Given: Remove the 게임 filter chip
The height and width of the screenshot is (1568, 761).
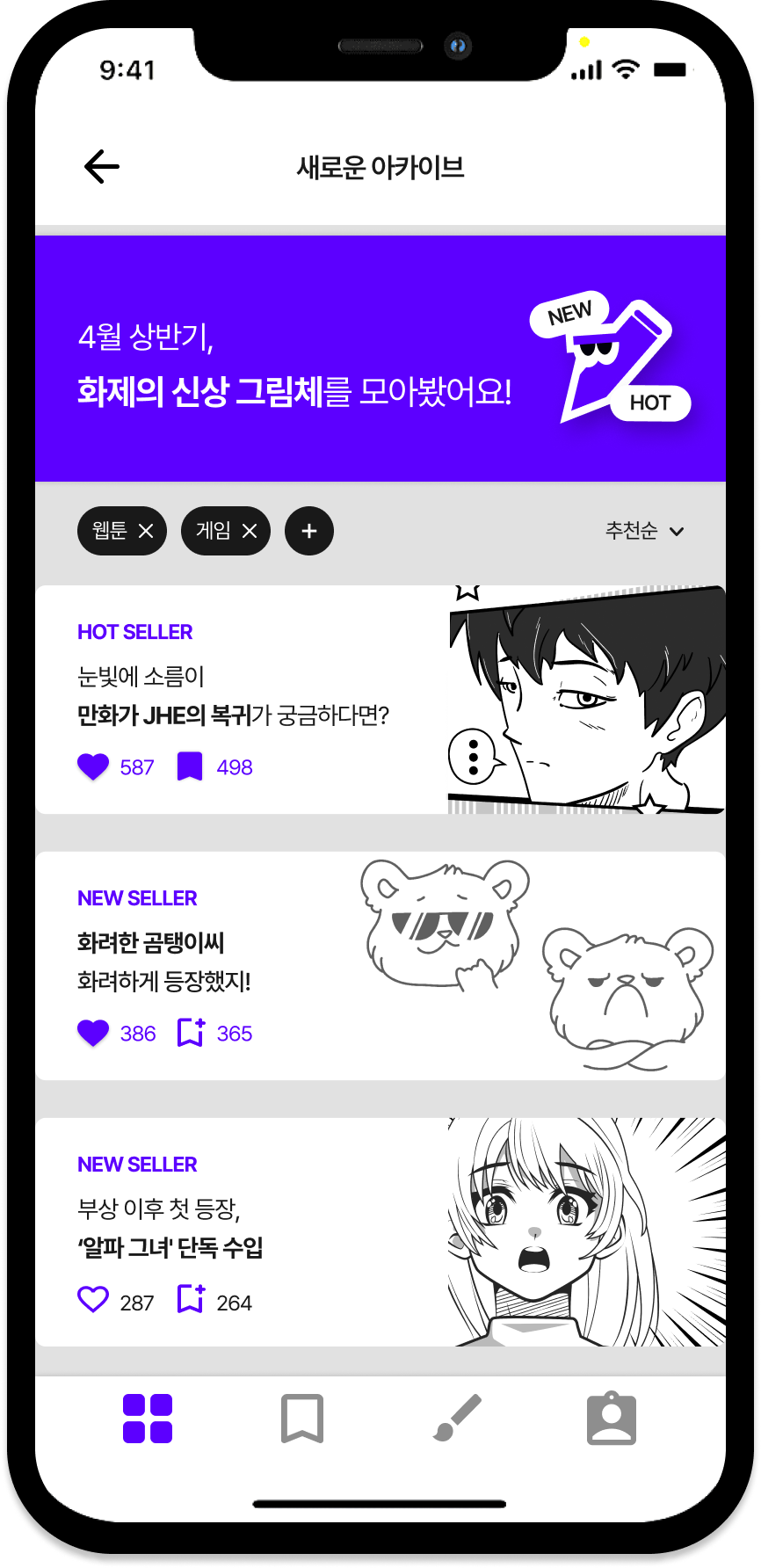Looking at the screenshot, I should pyautogui.click(x=250, y=531).
